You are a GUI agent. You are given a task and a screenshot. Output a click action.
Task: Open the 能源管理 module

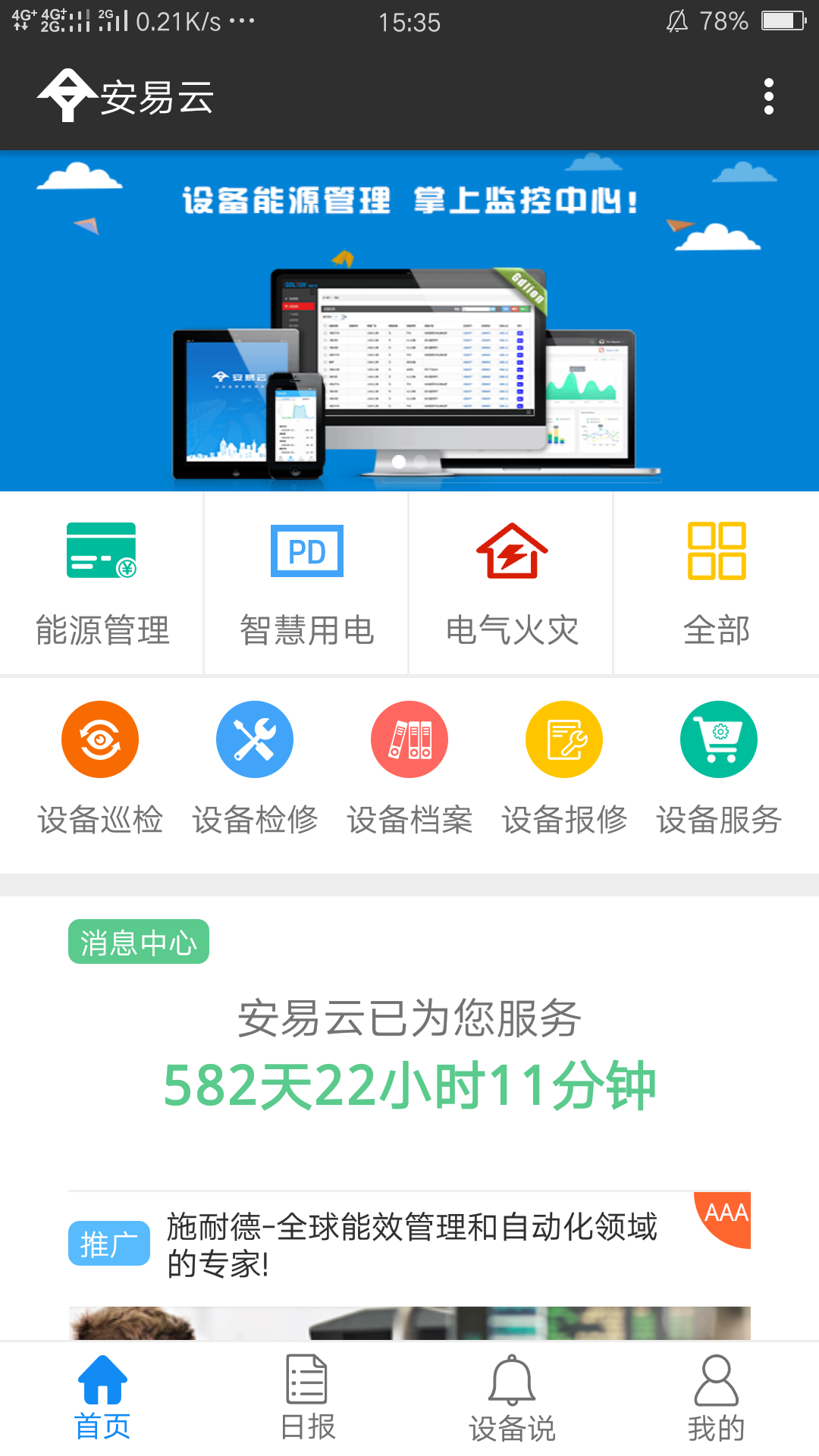tap(102, 582)
